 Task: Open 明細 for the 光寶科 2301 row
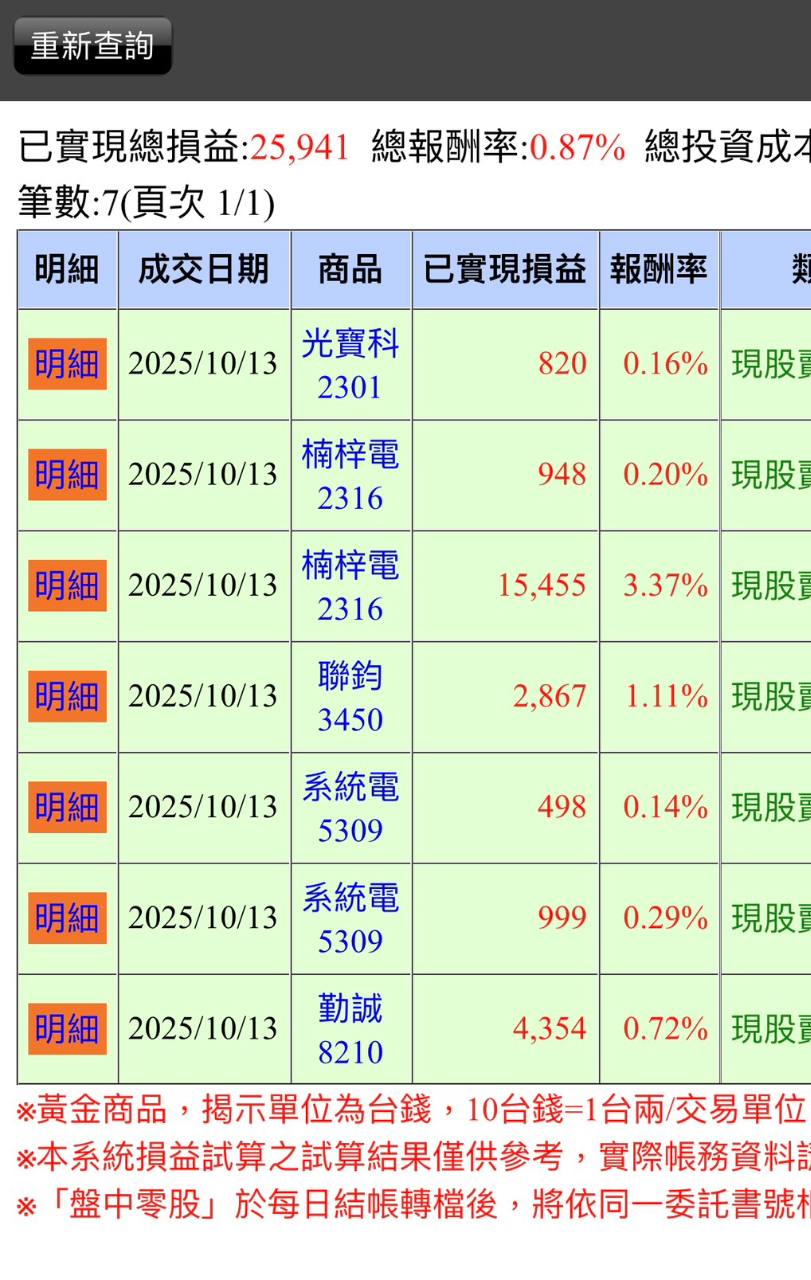pyautogui.click(x=67, y=365)
